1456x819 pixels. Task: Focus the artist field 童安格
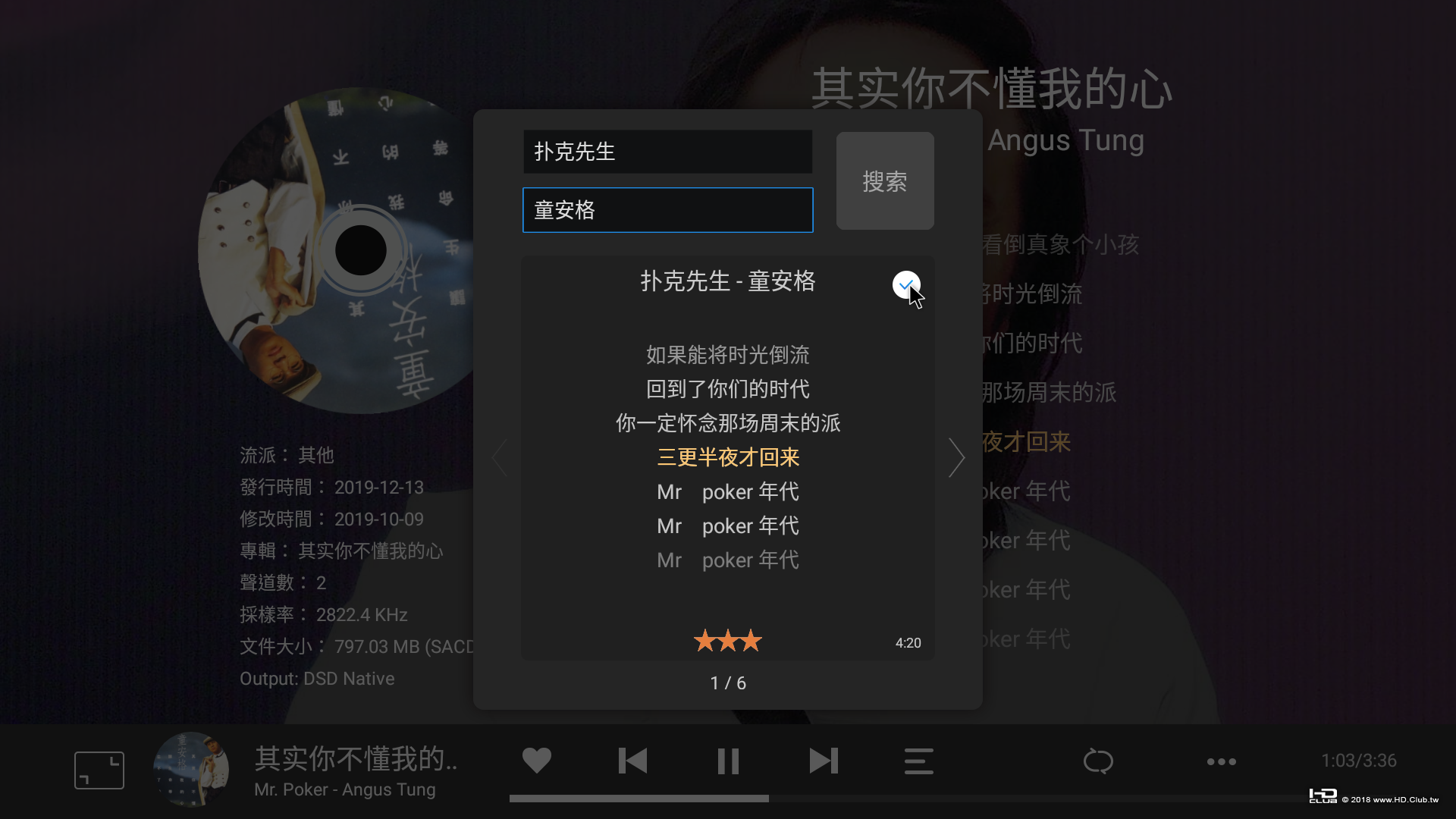coord(667,210)
